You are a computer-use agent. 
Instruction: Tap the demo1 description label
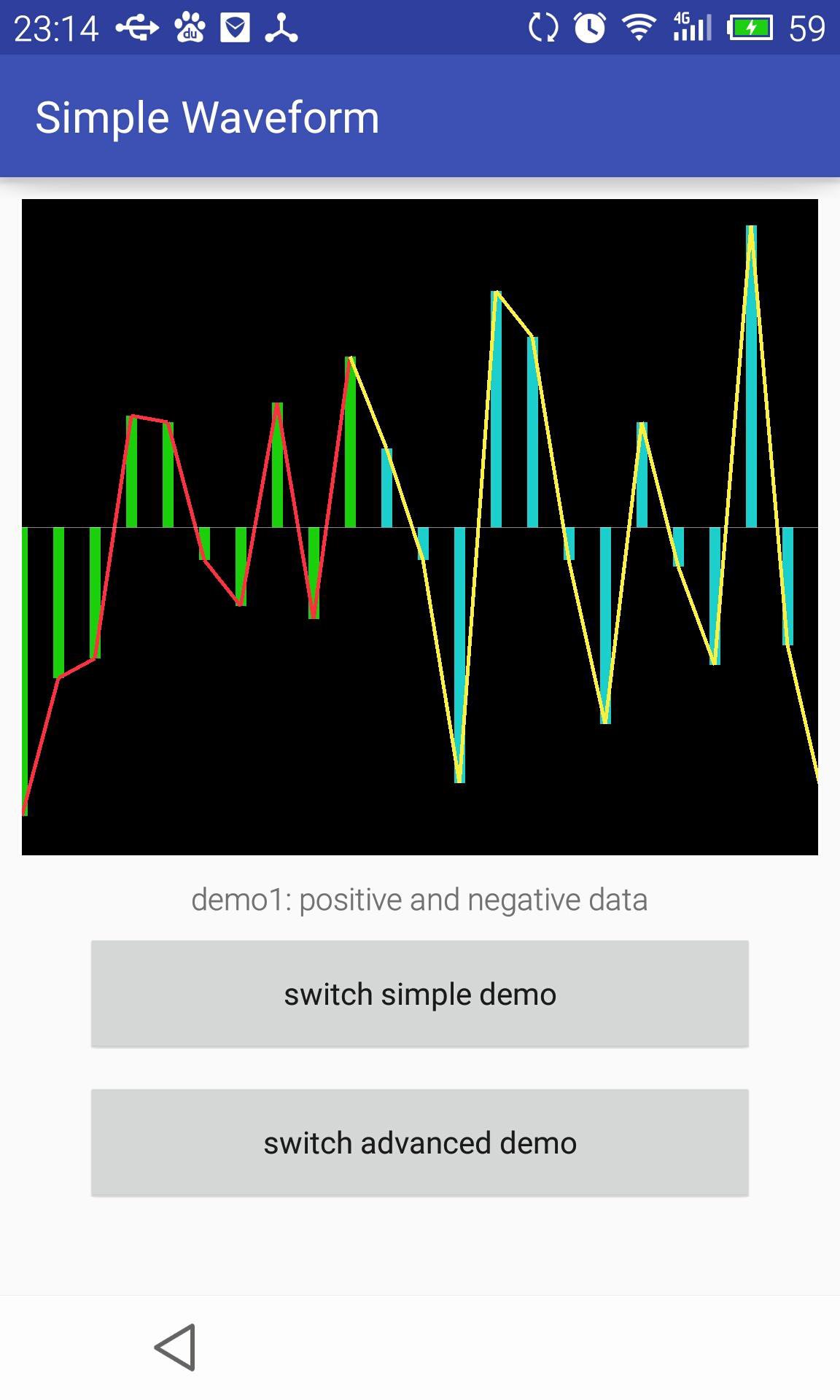pyautogui.click(x=420, y=901)
